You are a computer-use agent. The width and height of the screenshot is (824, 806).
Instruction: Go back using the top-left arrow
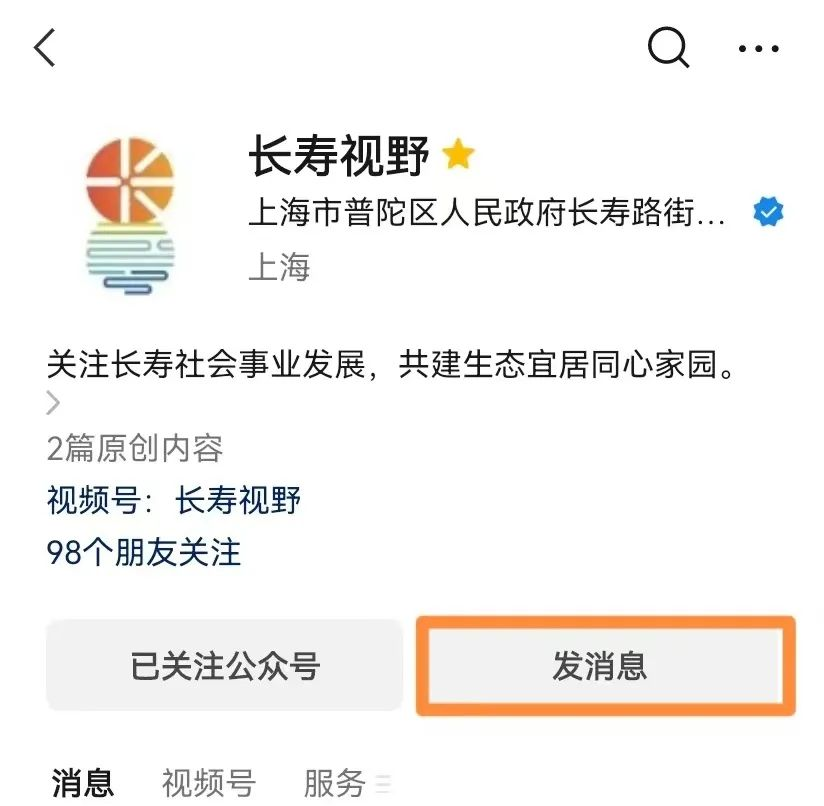[x=46, y=48]
